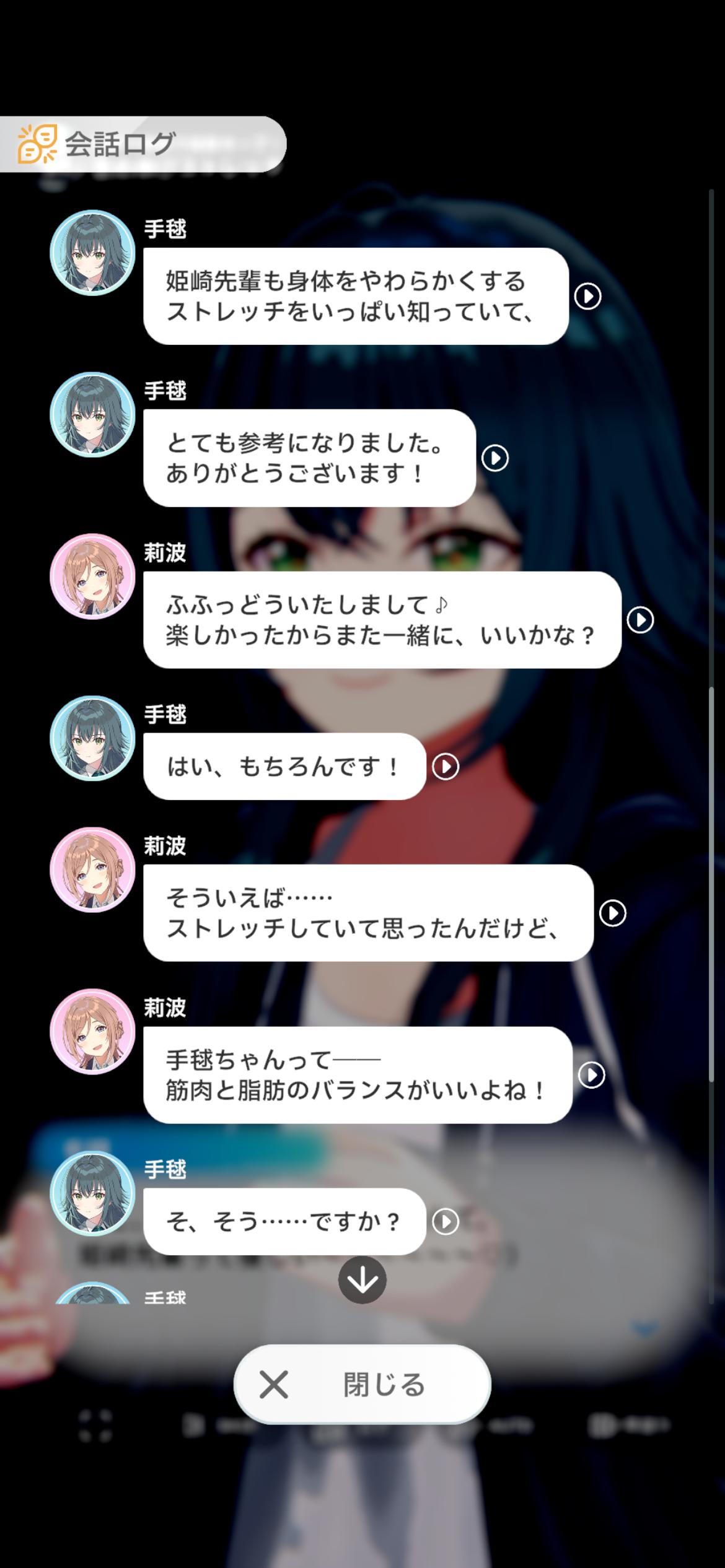725x1568 pixels.
Task: Play voice for とても参考になりました line
Action: coord(494,458)
